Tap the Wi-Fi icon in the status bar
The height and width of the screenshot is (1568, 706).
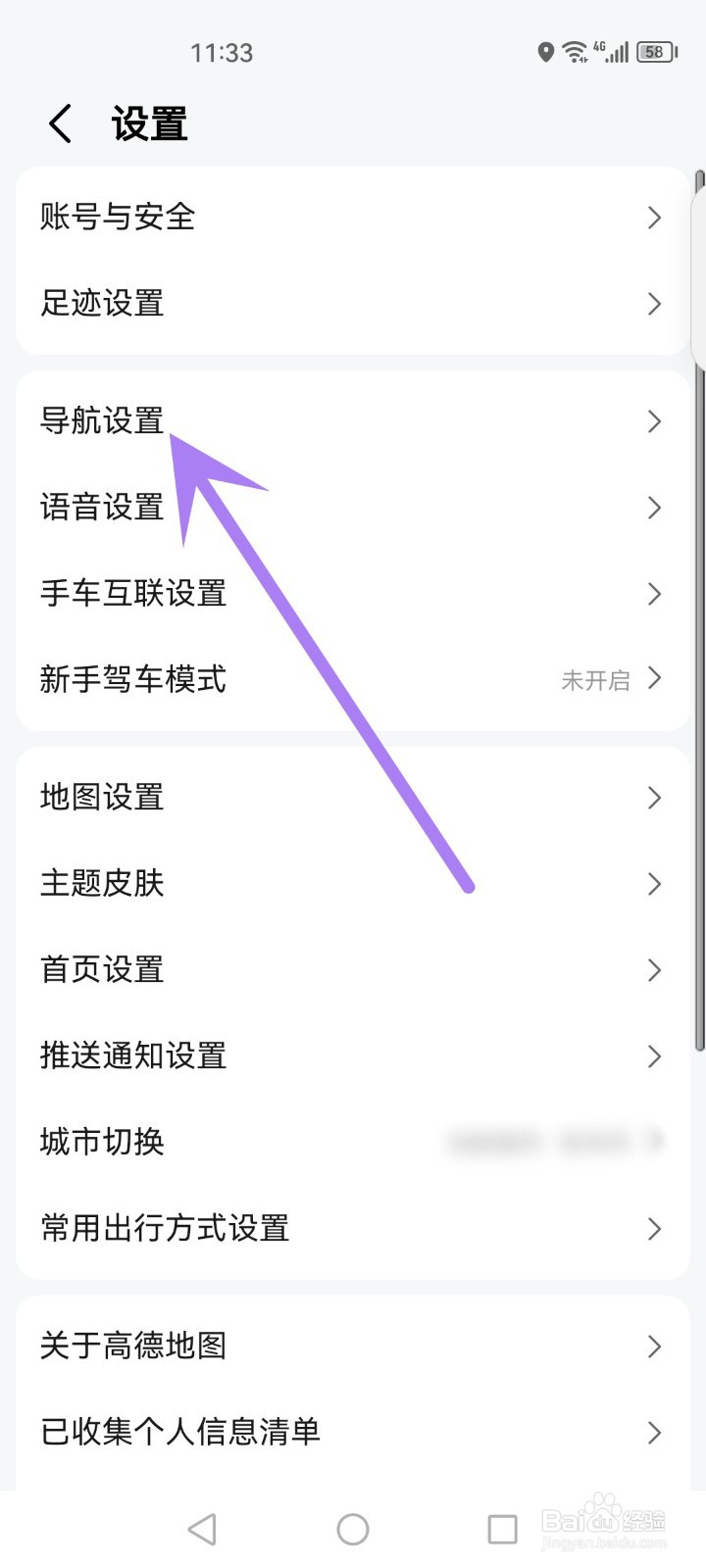click(x=575, y=52)
